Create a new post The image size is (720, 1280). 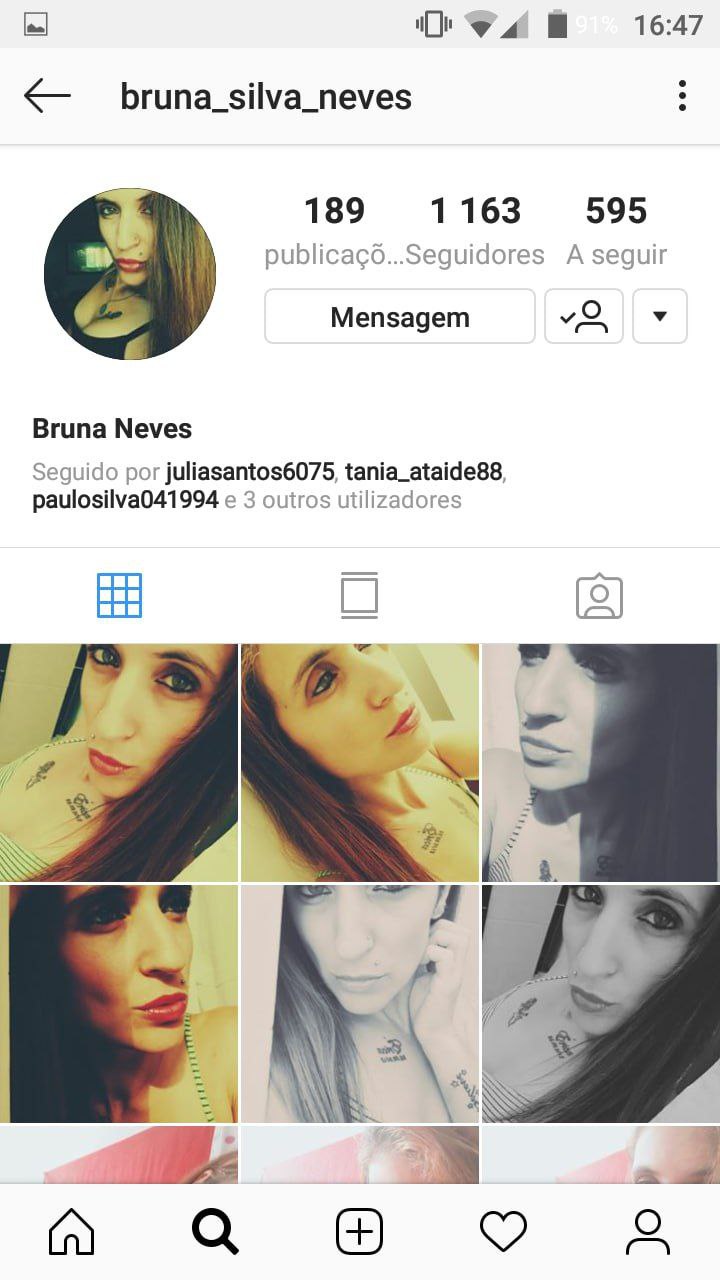(359, 1232)
